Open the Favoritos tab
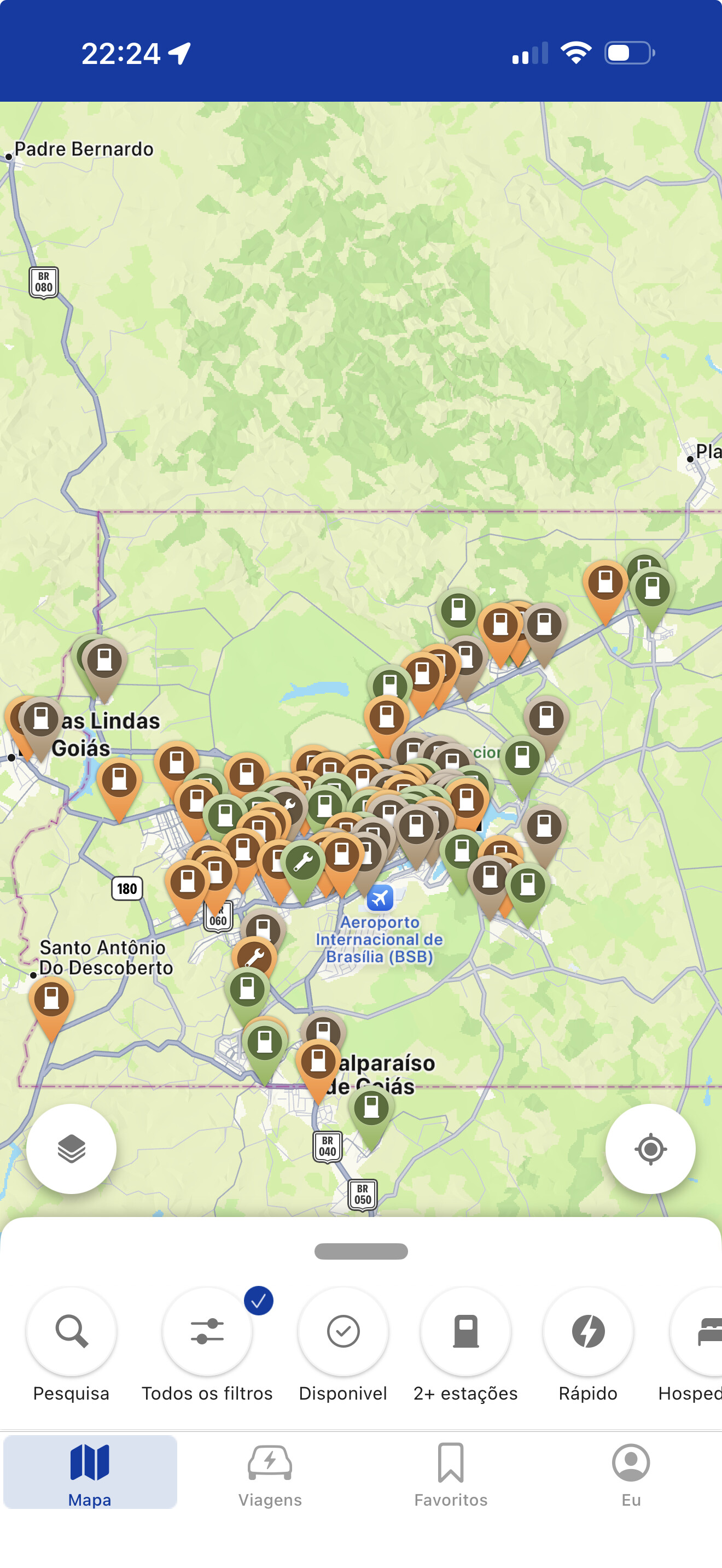722x1568 pixels. [451, 1473]
